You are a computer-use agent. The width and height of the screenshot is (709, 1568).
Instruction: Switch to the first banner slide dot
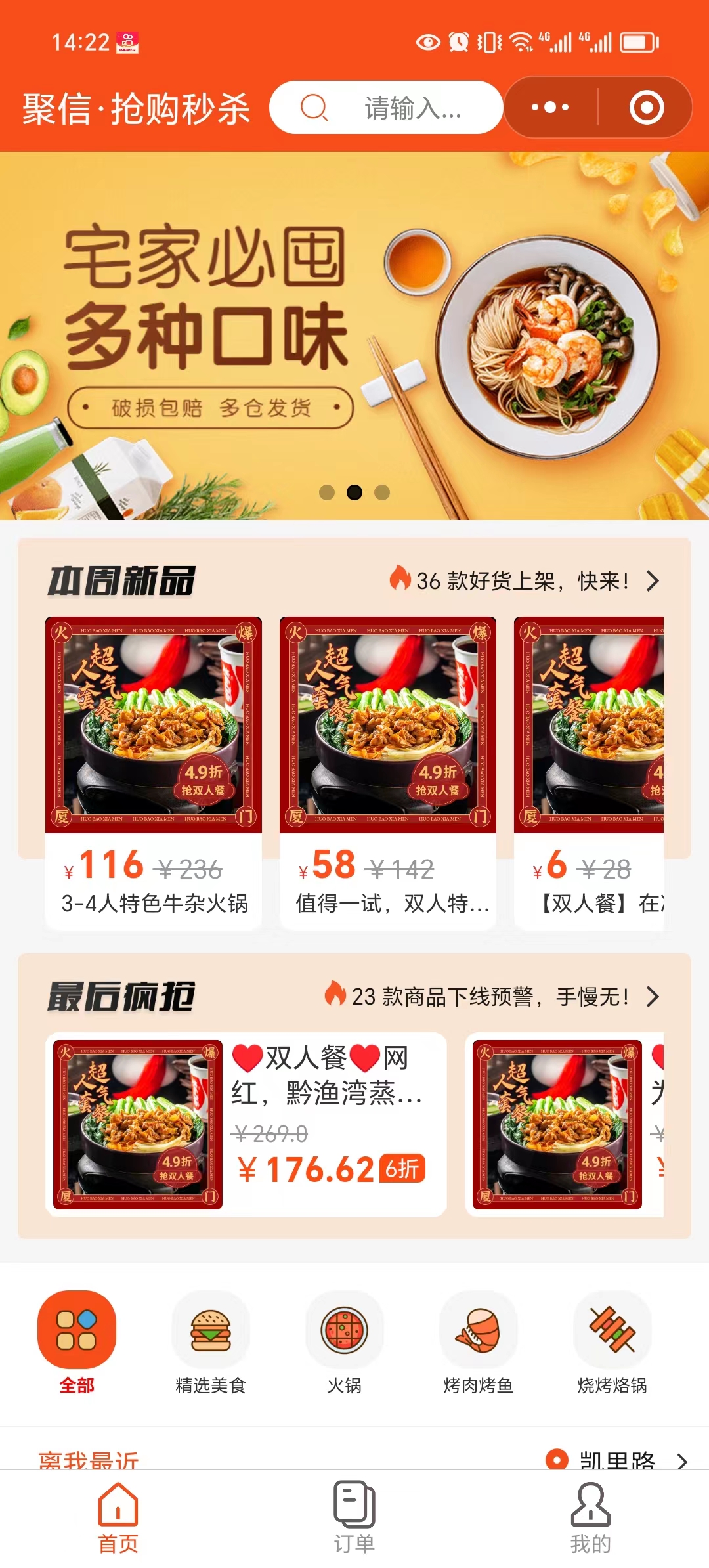326,492
